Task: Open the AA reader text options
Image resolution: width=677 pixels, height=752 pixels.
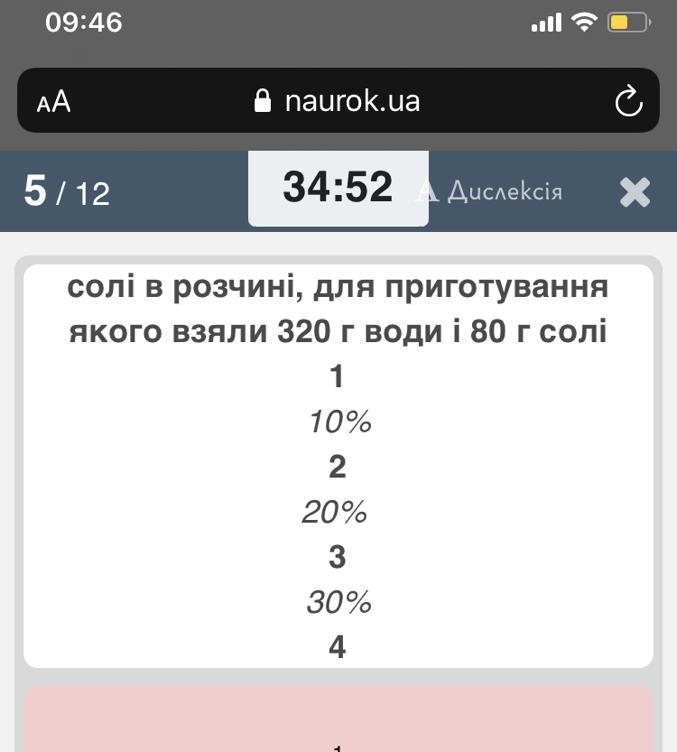Action: [x=54, y=102]
